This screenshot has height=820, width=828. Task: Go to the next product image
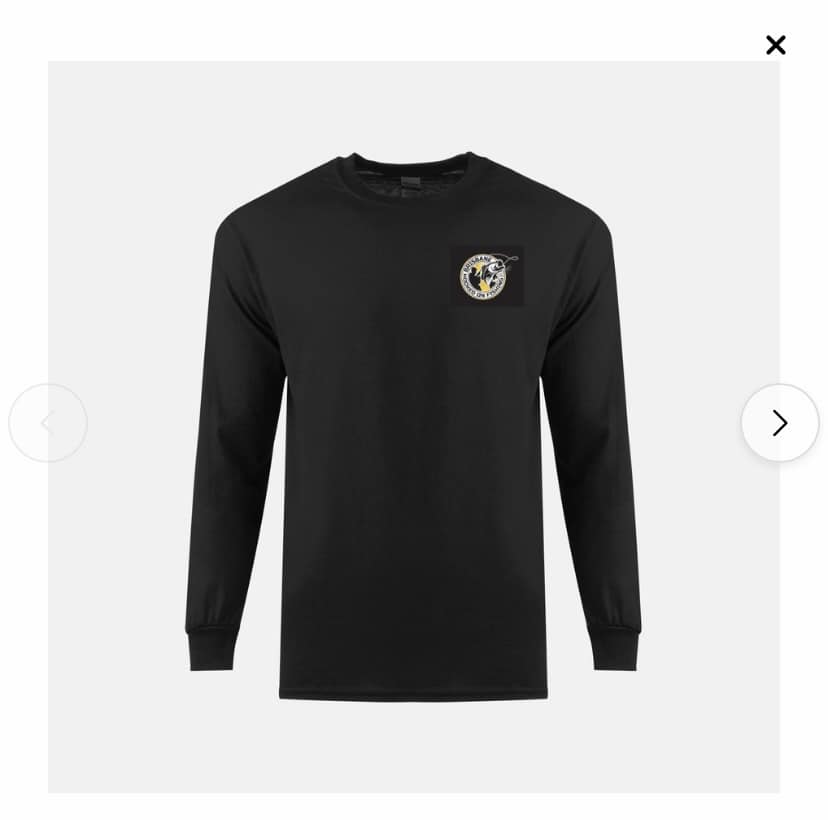(779, 423)
